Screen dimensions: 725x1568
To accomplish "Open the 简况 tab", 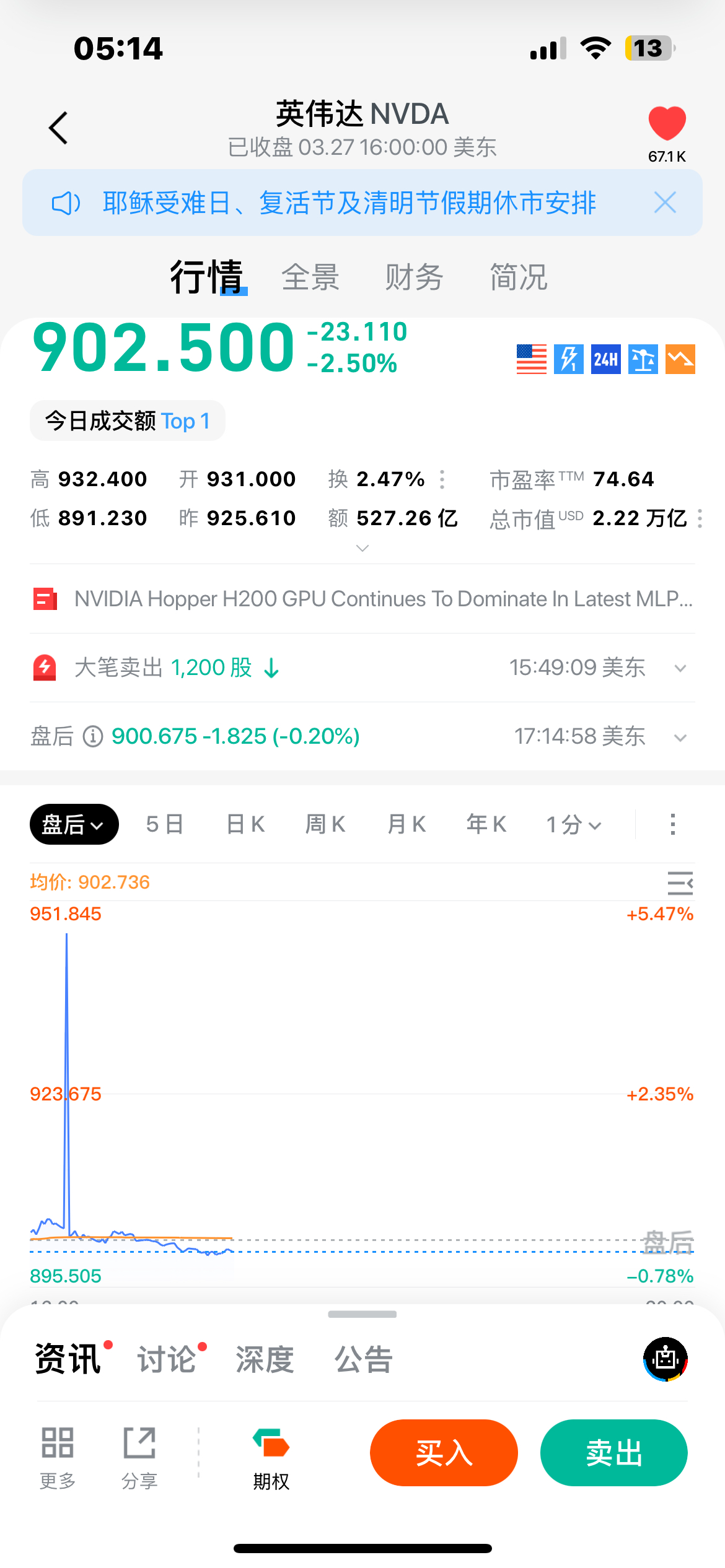I will [518, 277].
